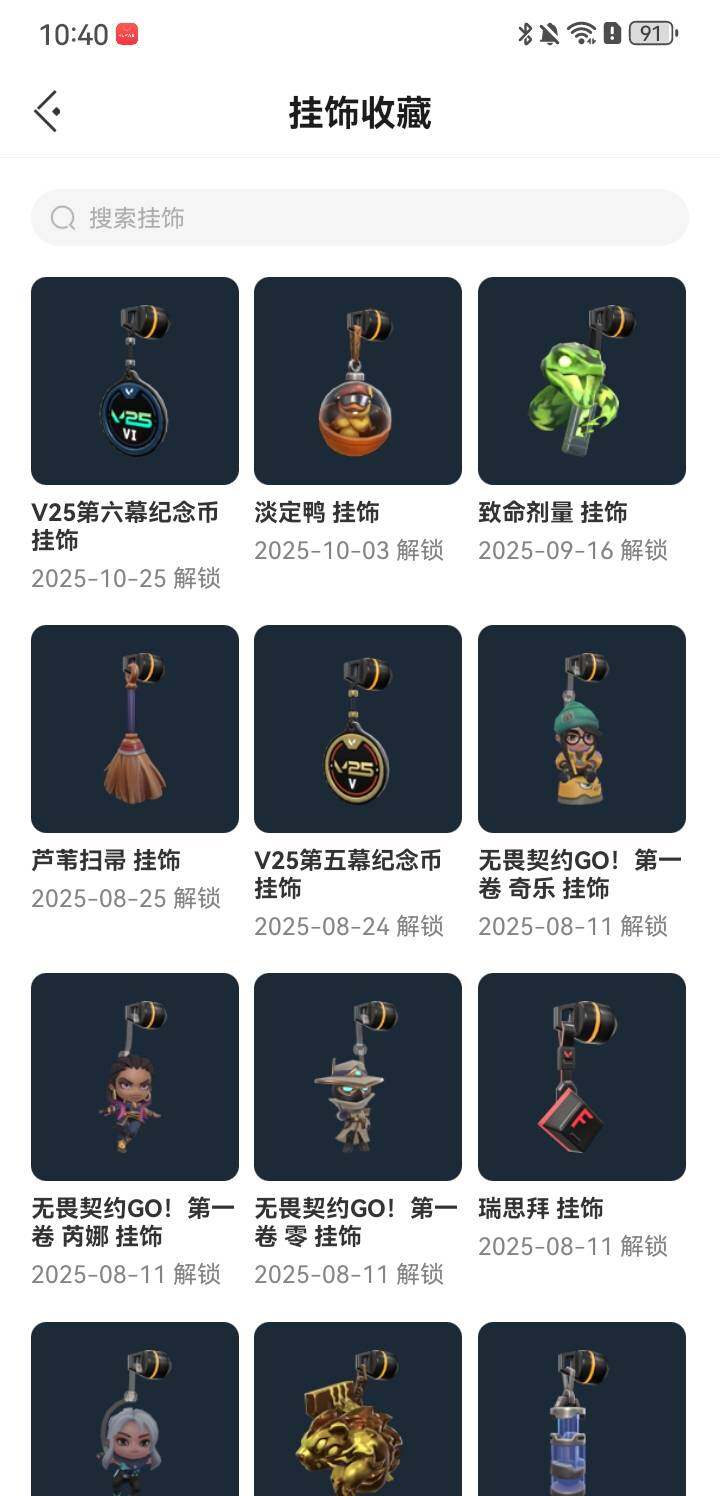This screenshot has width=720, height=1496.
Task: Open V25第六幕纪念币 挂饰
Action: tap(135, 381)
